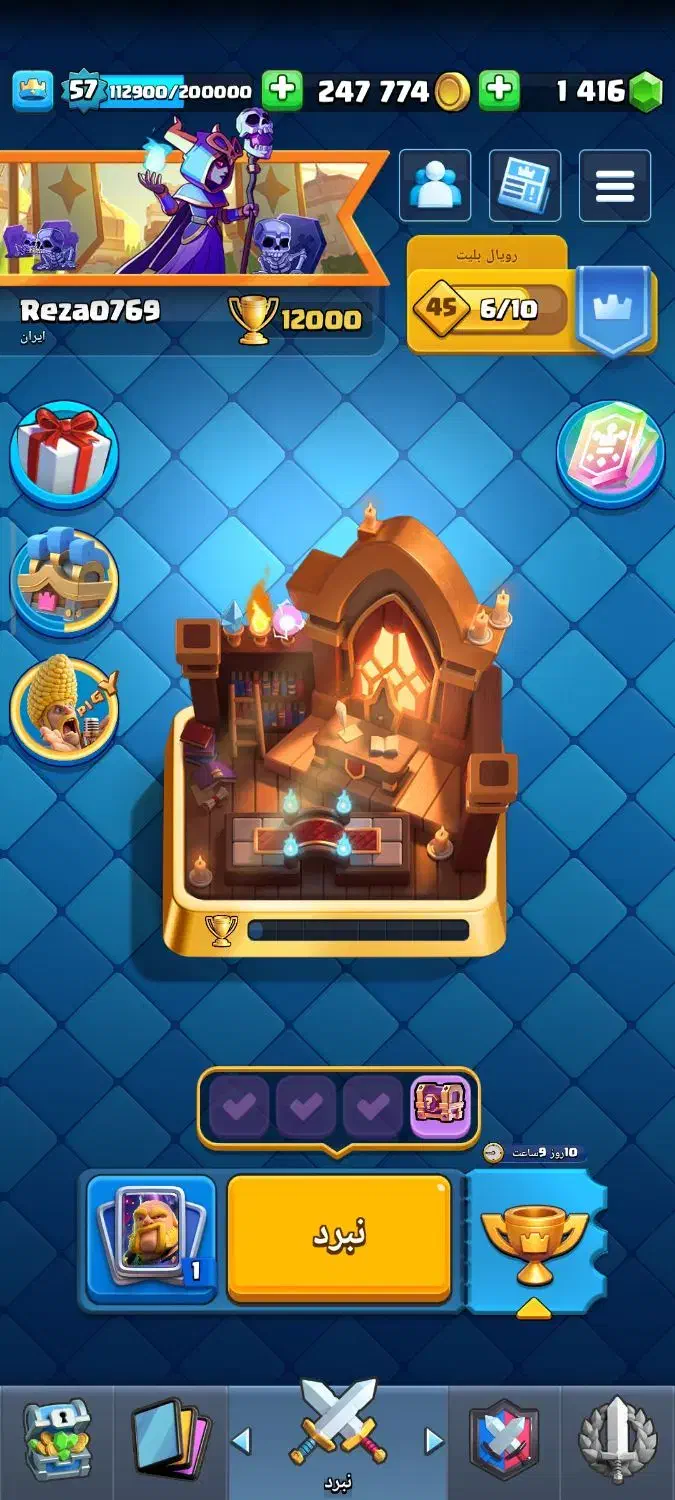Switch to the shop chest tab
Image resolution: width=675 pixels, height=1500 pixels.
tap(57, 1440)
